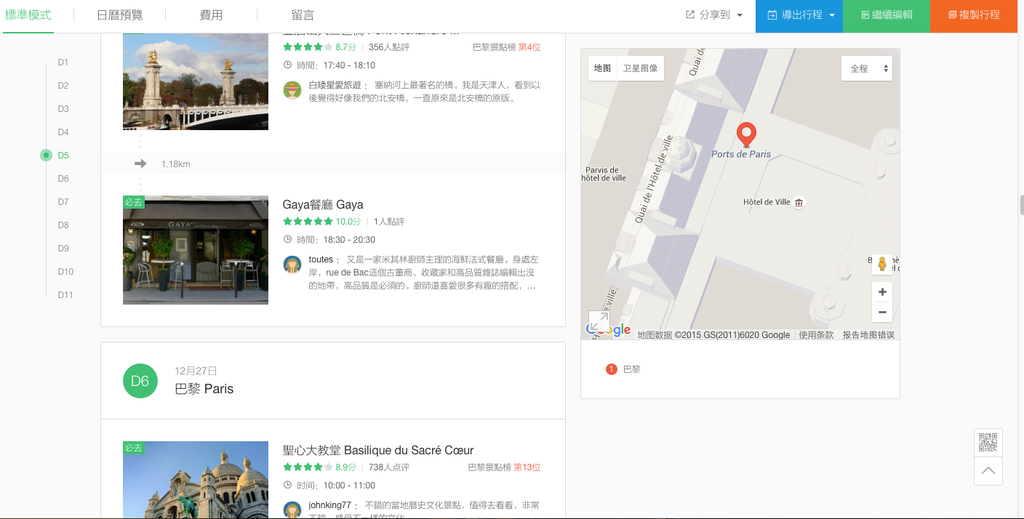
Task: Open the 全程 map range dropdown
Action: (x=866, y=69)
